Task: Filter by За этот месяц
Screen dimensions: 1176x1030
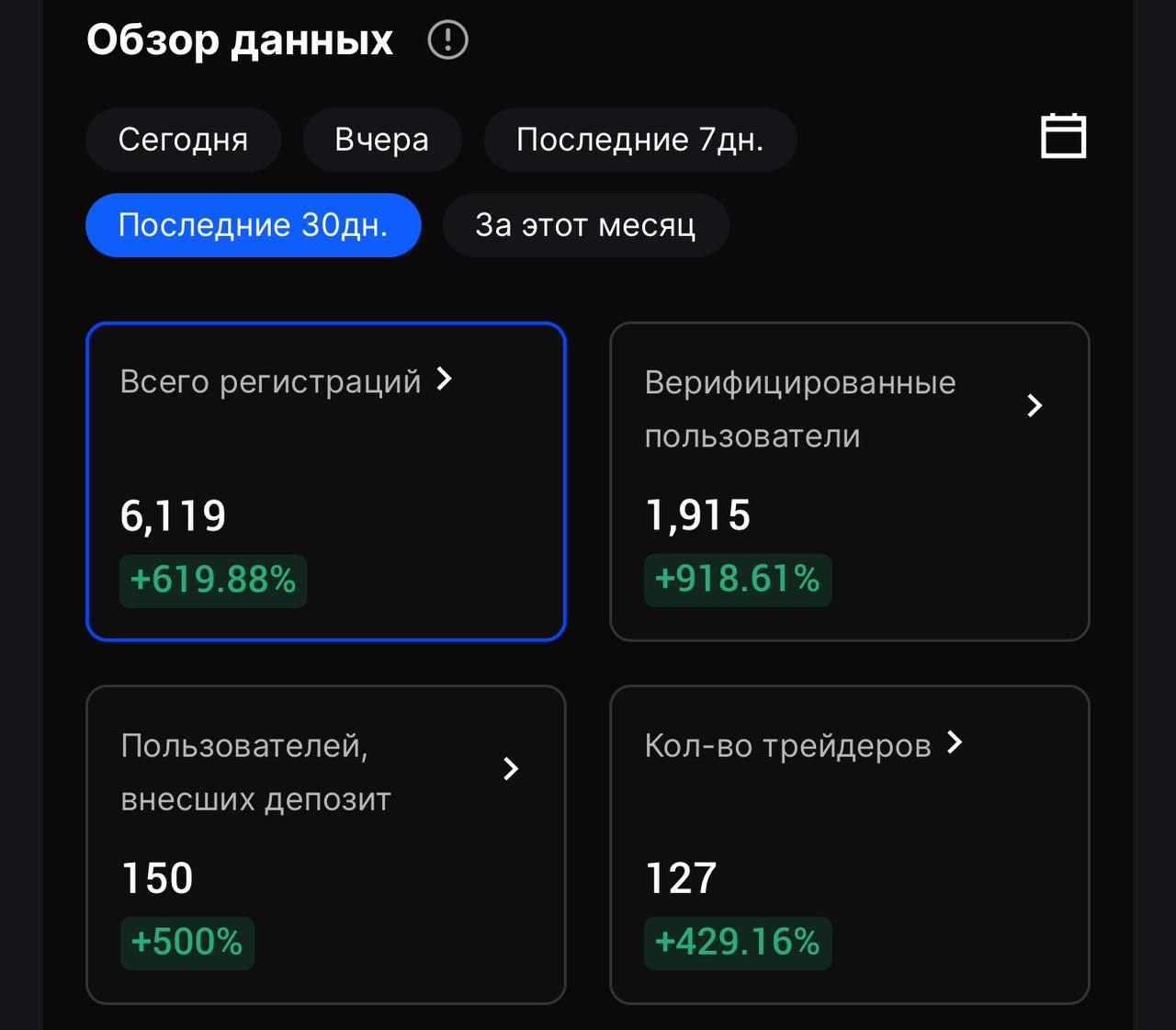Action: click(585, 225)
